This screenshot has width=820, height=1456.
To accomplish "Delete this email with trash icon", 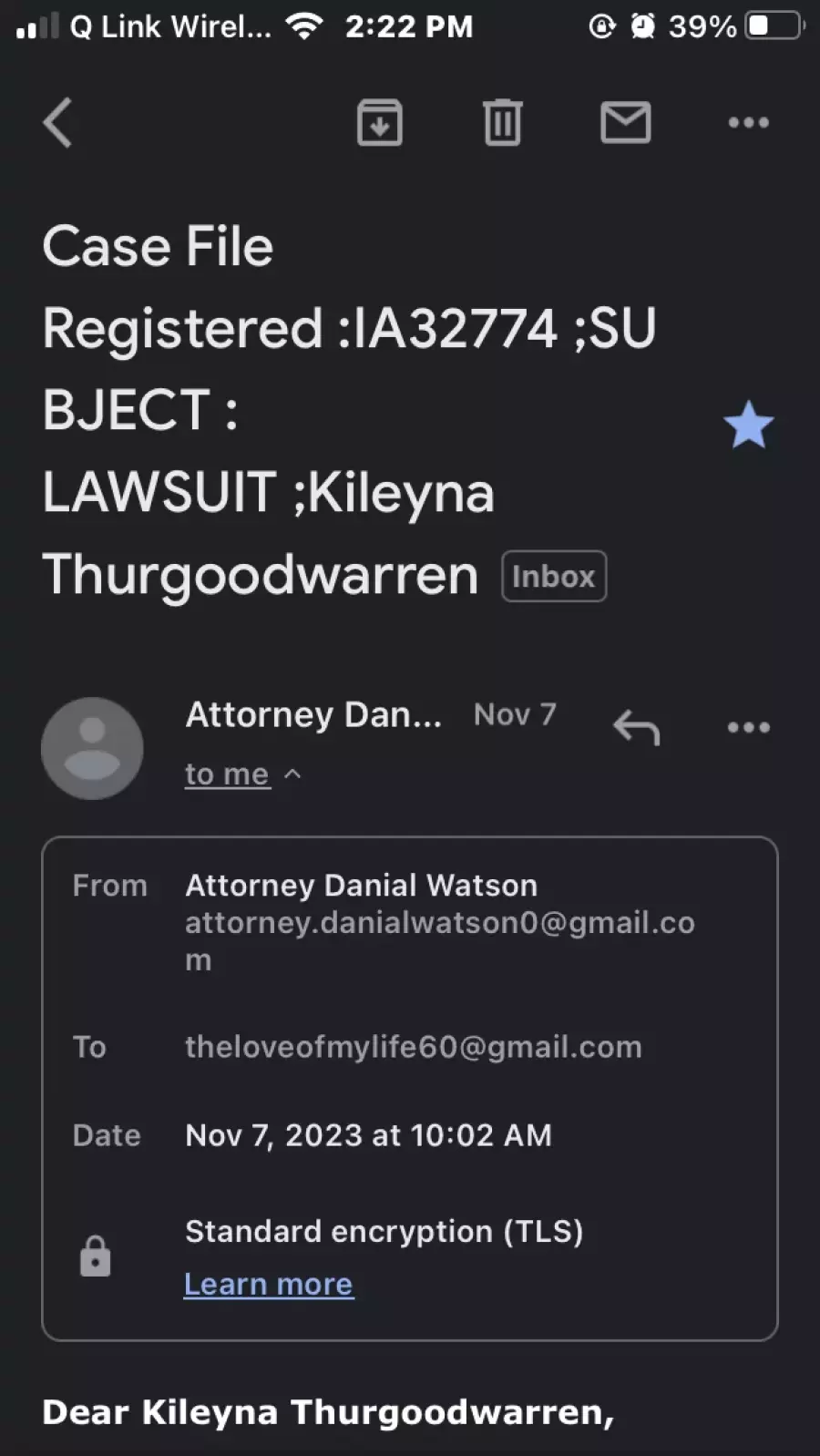I will 502,123.
